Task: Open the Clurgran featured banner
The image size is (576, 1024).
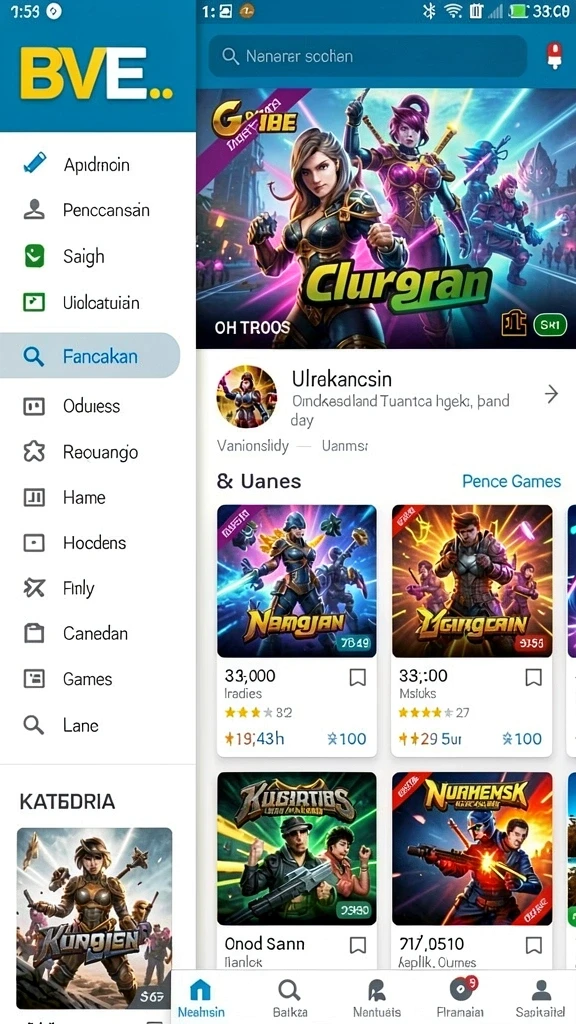Action: [x=386, y=218]
